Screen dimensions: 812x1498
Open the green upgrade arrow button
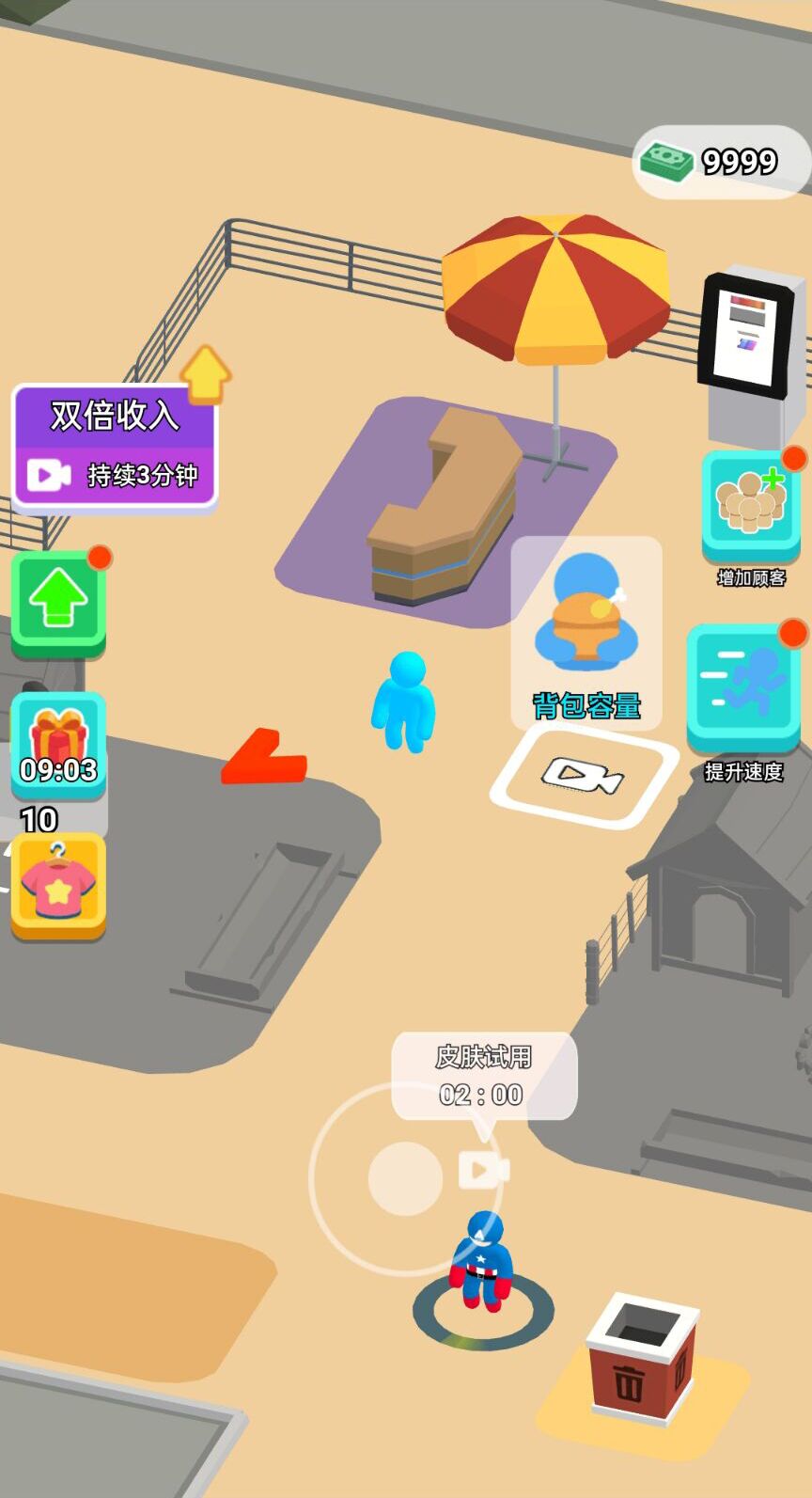coord(58,601)
